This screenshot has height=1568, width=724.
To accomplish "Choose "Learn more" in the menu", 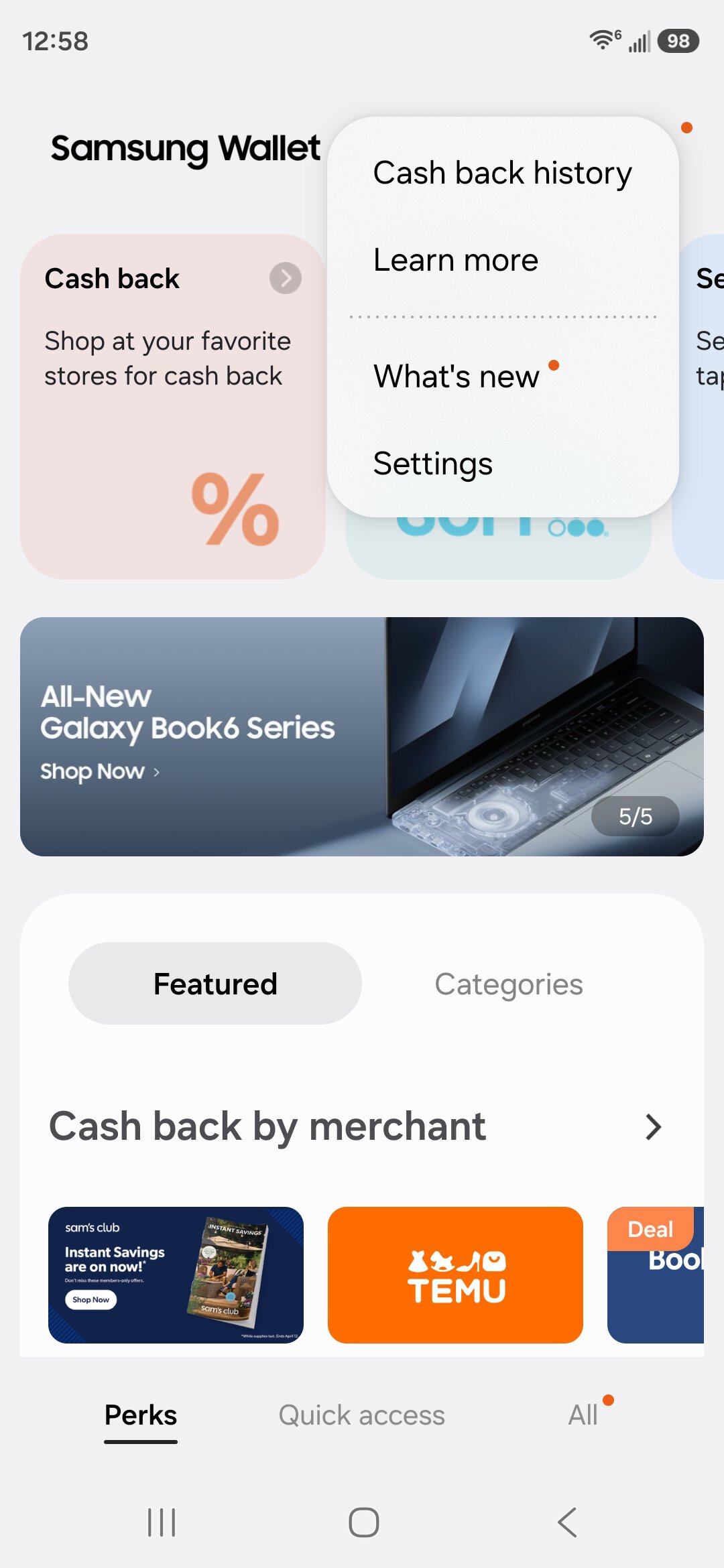I will coord(455,260).
